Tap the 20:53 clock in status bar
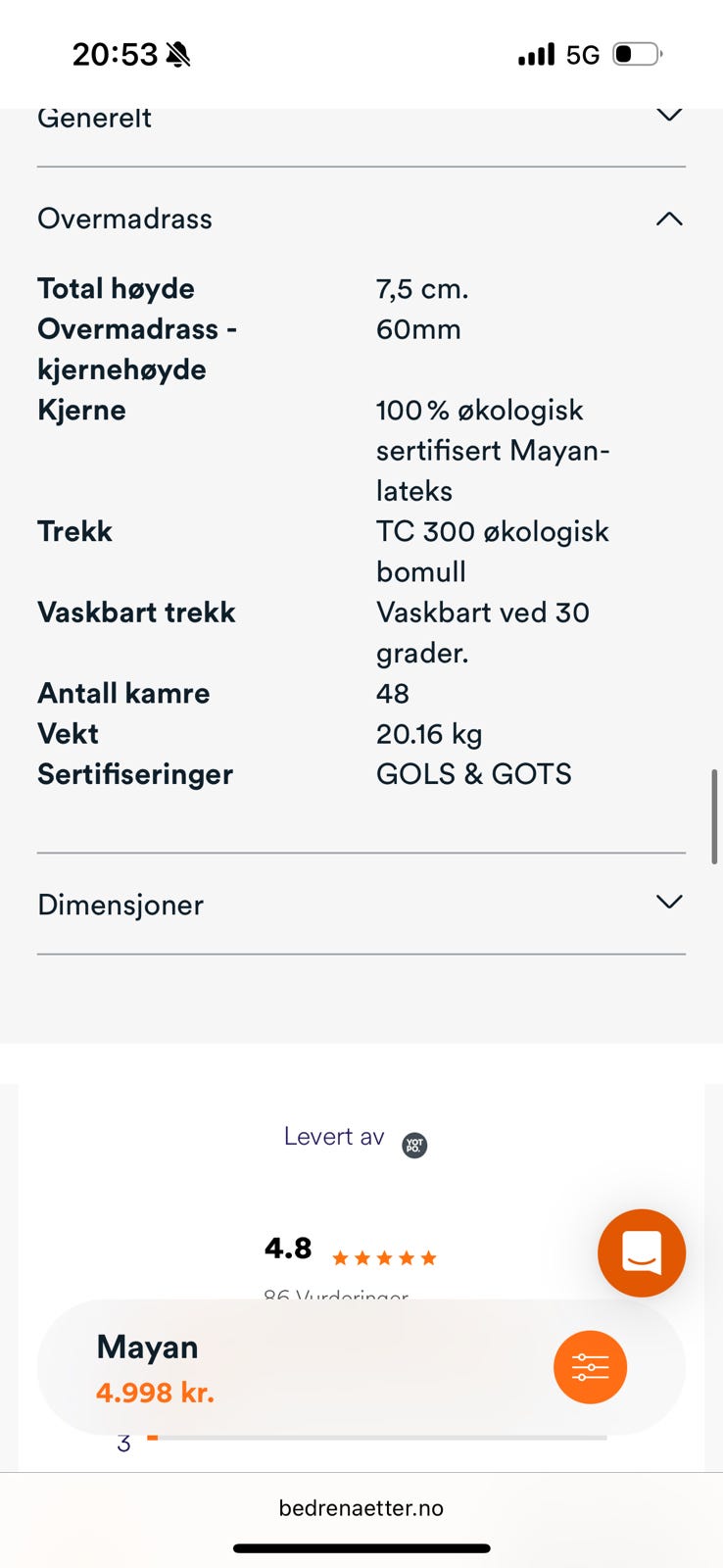Image resolution: width=723 pixels, height=1568 pixels. click(118, 54)
